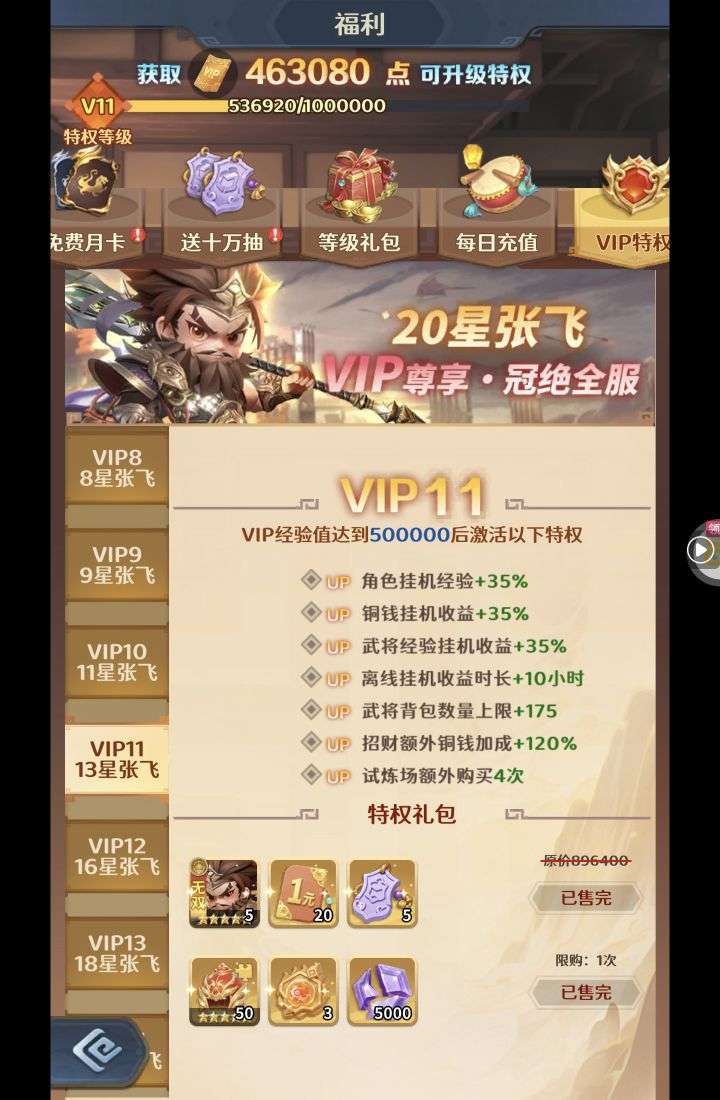Select VIP8 8星张飞 in the side list
This screenshot has height=1100, width=720.
[117, 468]
